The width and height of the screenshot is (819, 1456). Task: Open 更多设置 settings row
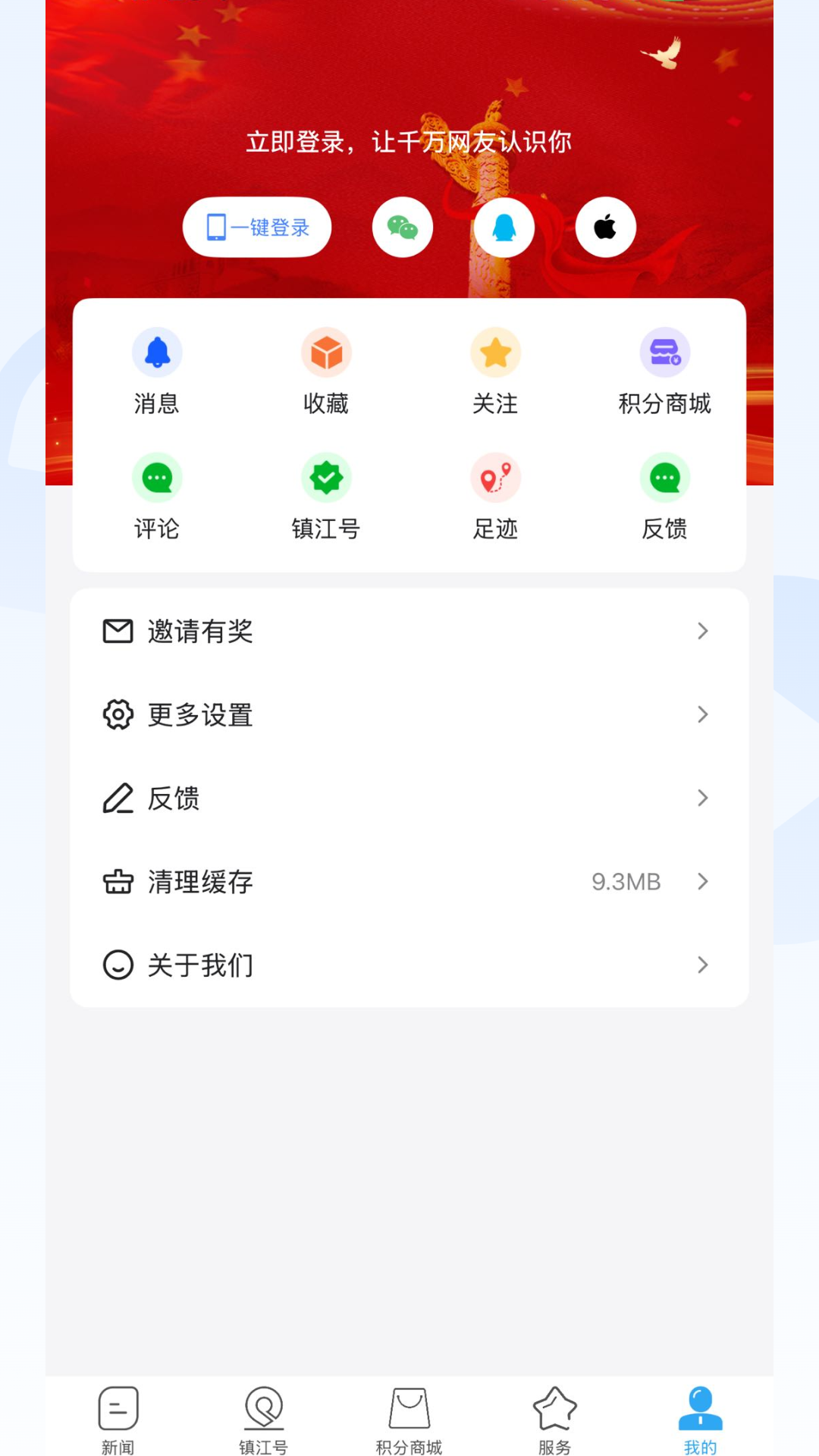click(x=409, y=714)
